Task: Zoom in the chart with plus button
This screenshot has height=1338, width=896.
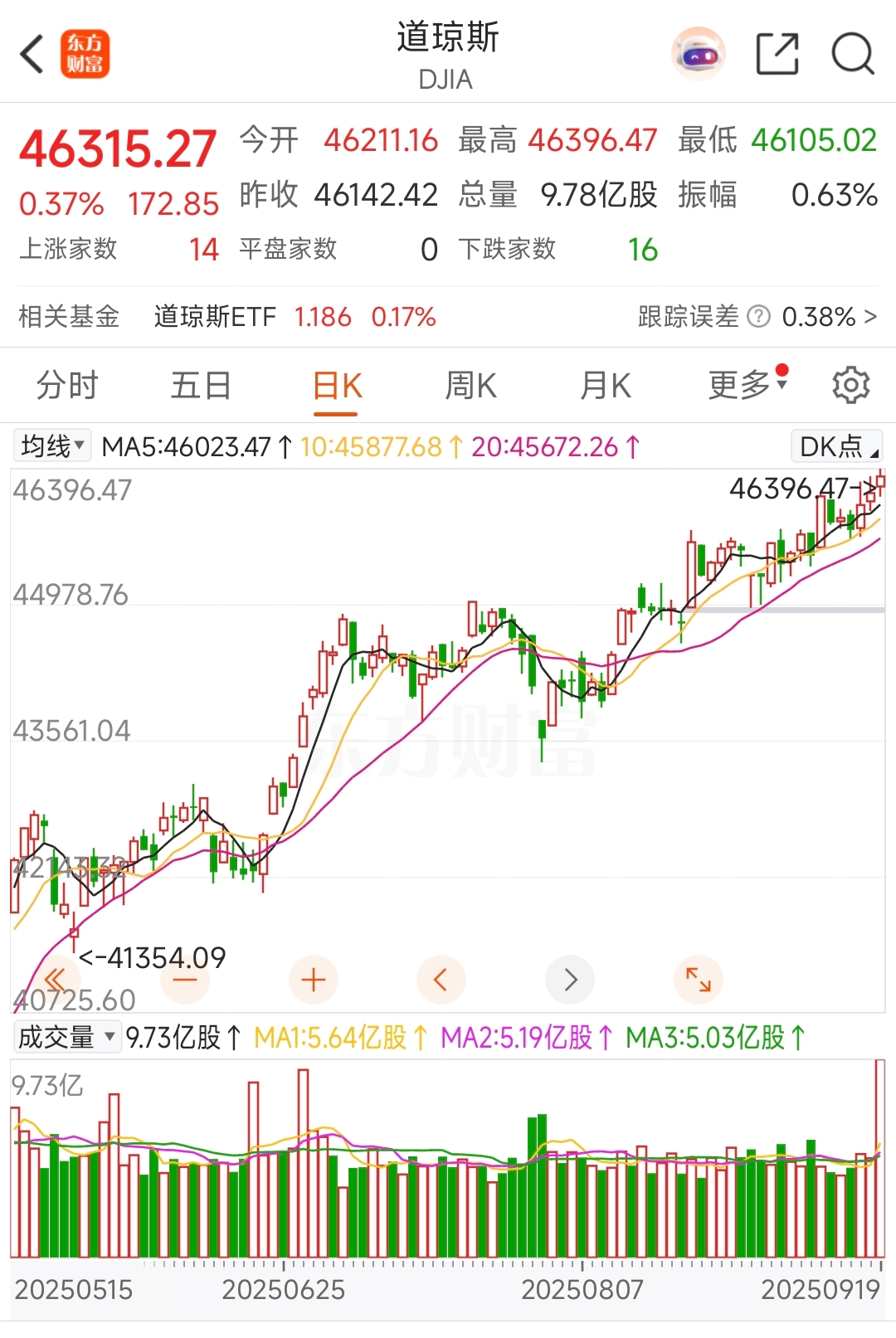Action: 314,980
